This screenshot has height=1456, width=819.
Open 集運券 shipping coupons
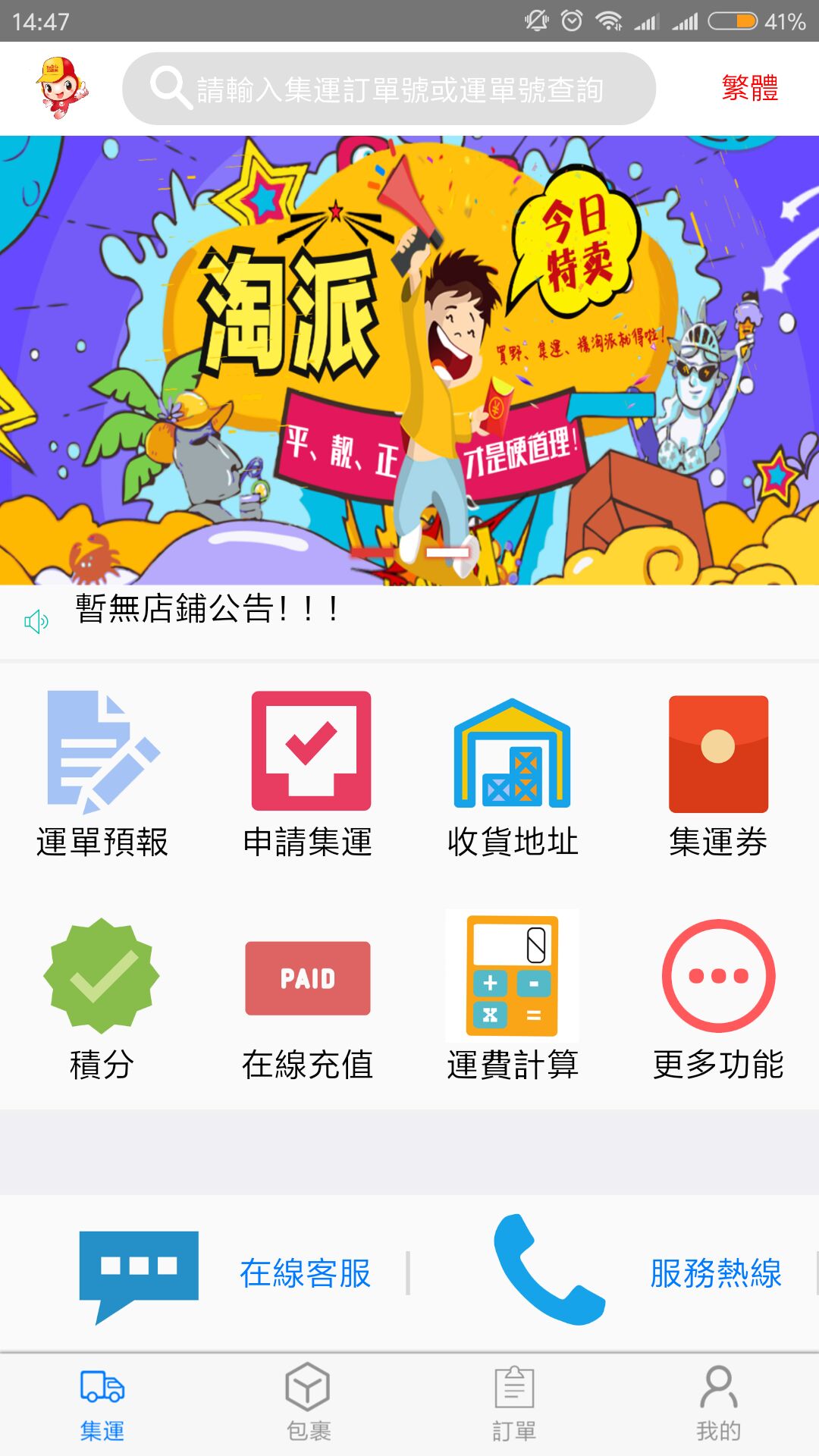tap(717, 773)
